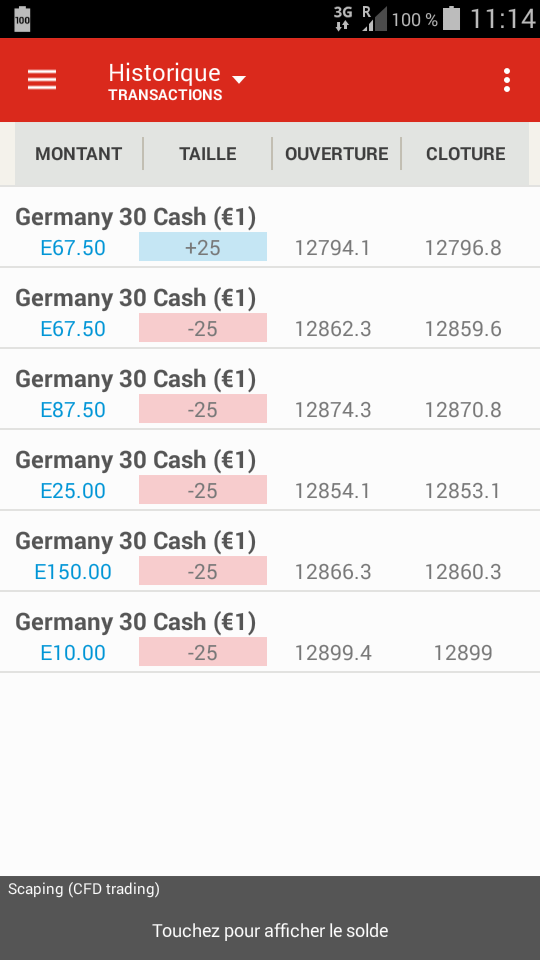540x960 pixels.
Task: Open the transaction with opening 12794.1
Action: pos(270,227)
